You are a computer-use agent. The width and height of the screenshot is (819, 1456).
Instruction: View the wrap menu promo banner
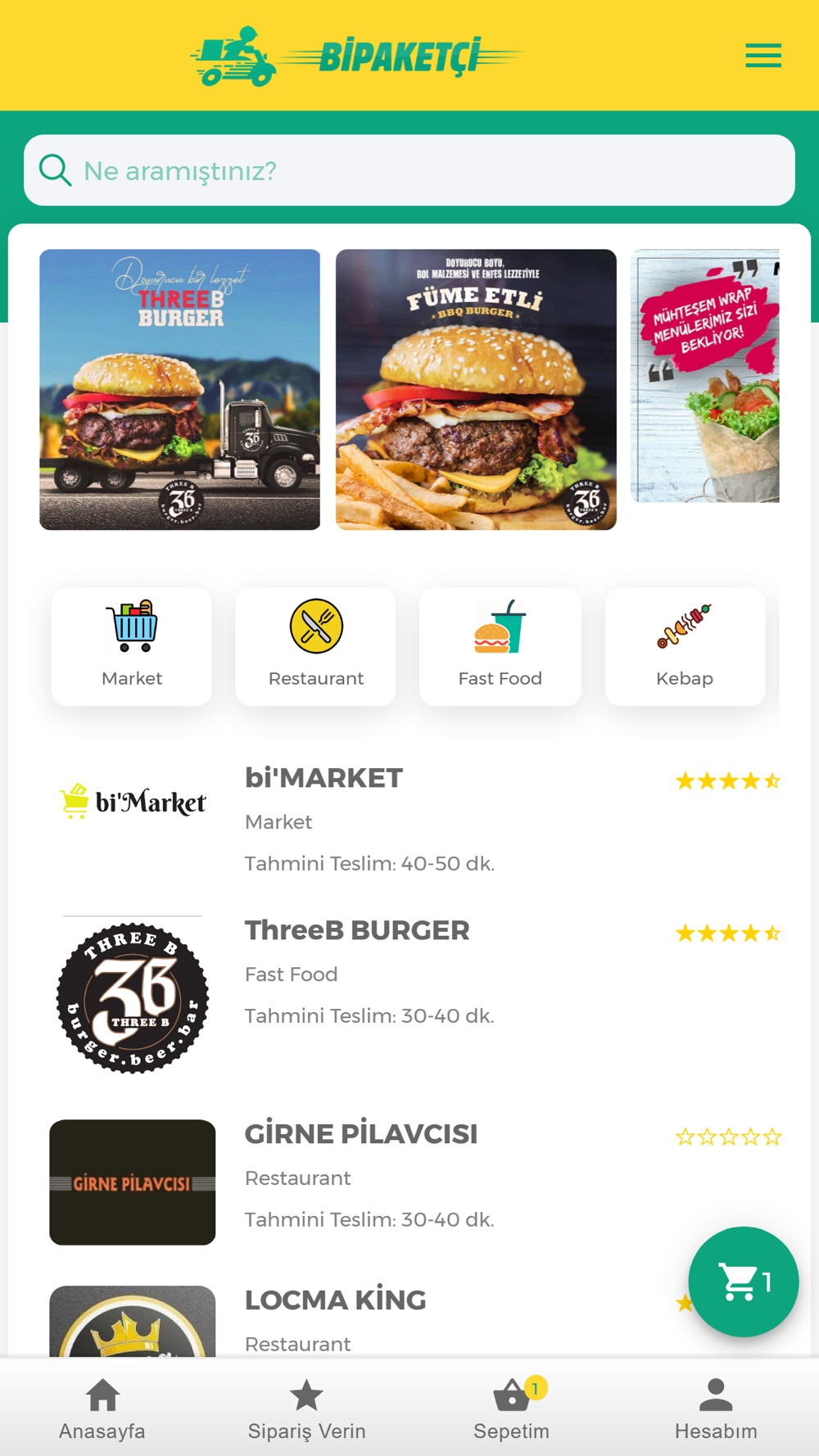[705, 376]
